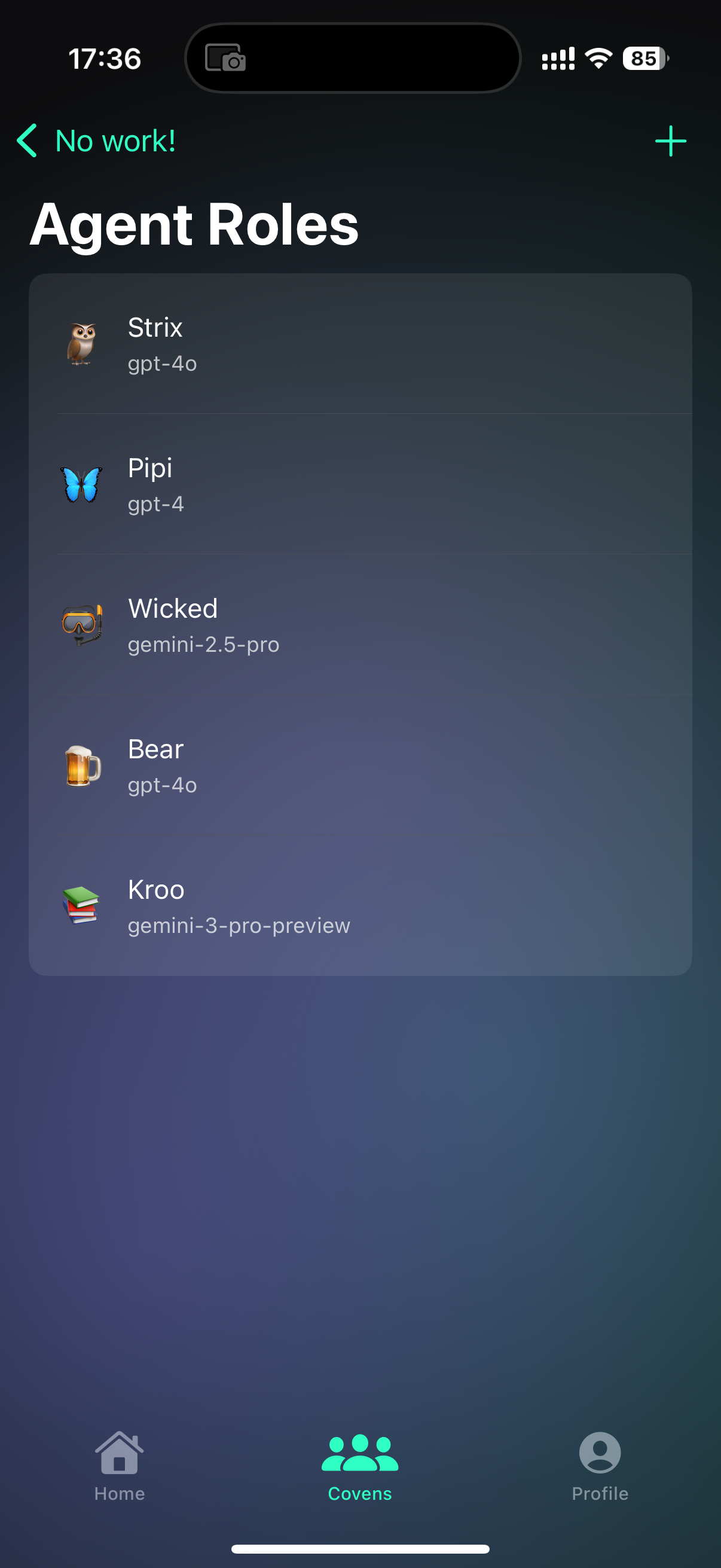Tap the Covens tab

pos(360,1466)
